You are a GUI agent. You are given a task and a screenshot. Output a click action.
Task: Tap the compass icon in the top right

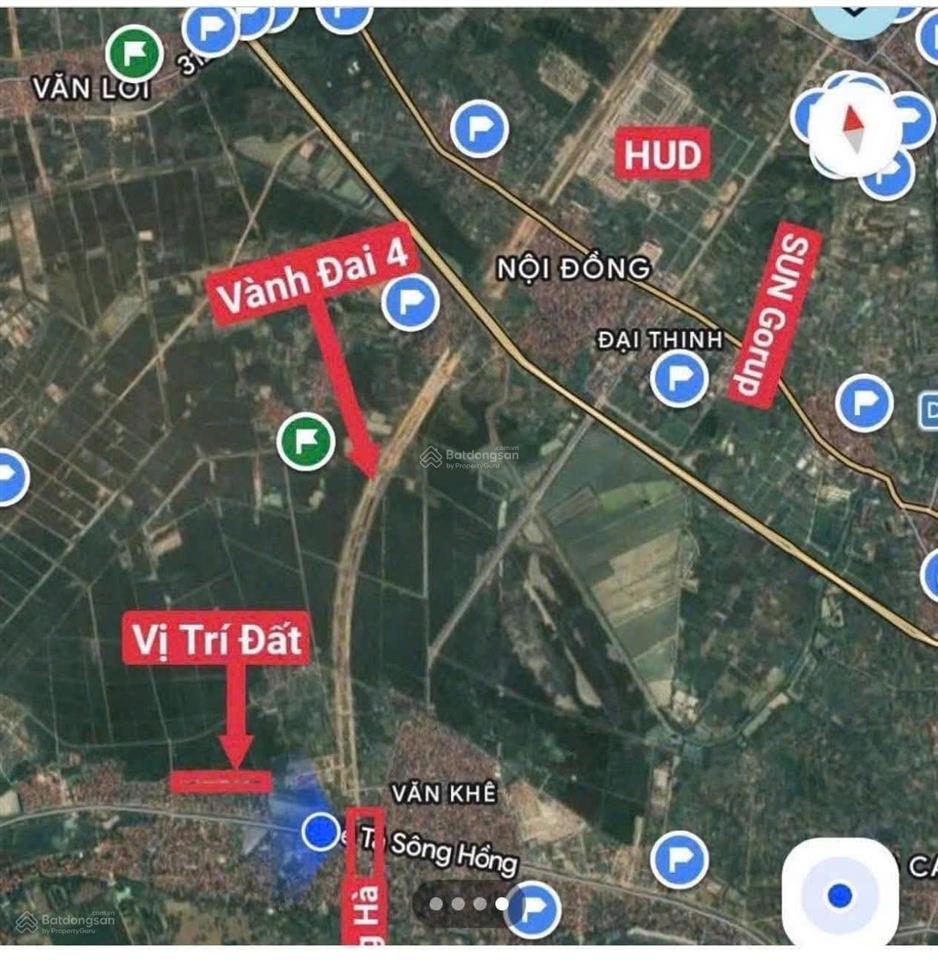[x=853, y=128]
